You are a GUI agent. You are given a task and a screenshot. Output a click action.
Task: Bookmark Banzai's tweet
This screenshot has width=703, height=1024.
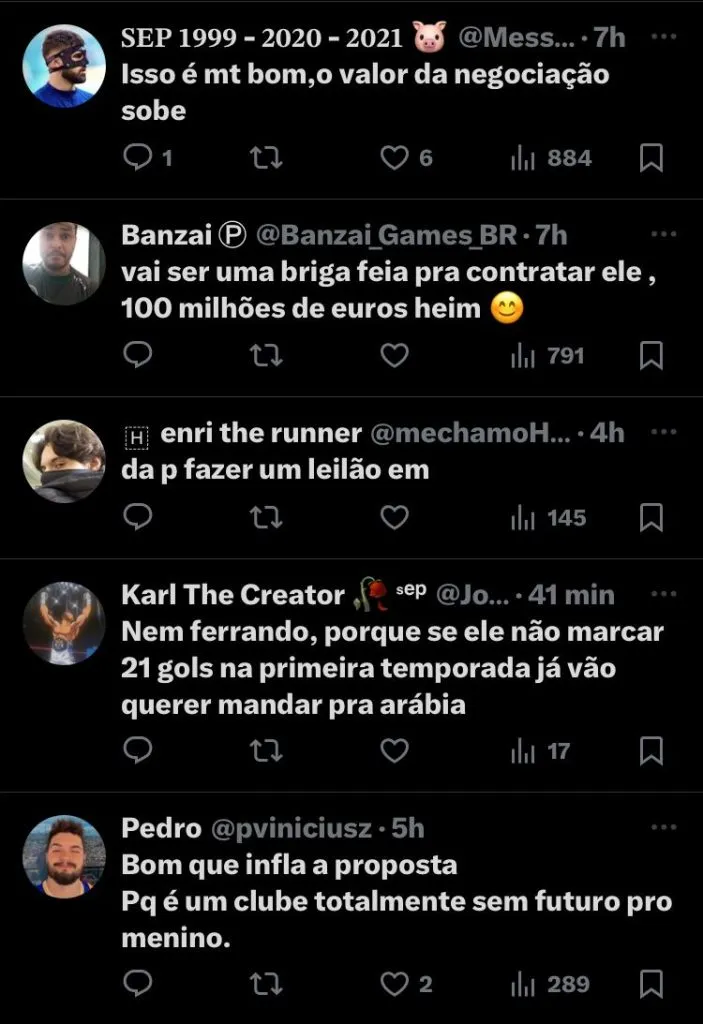click(651, 355)
